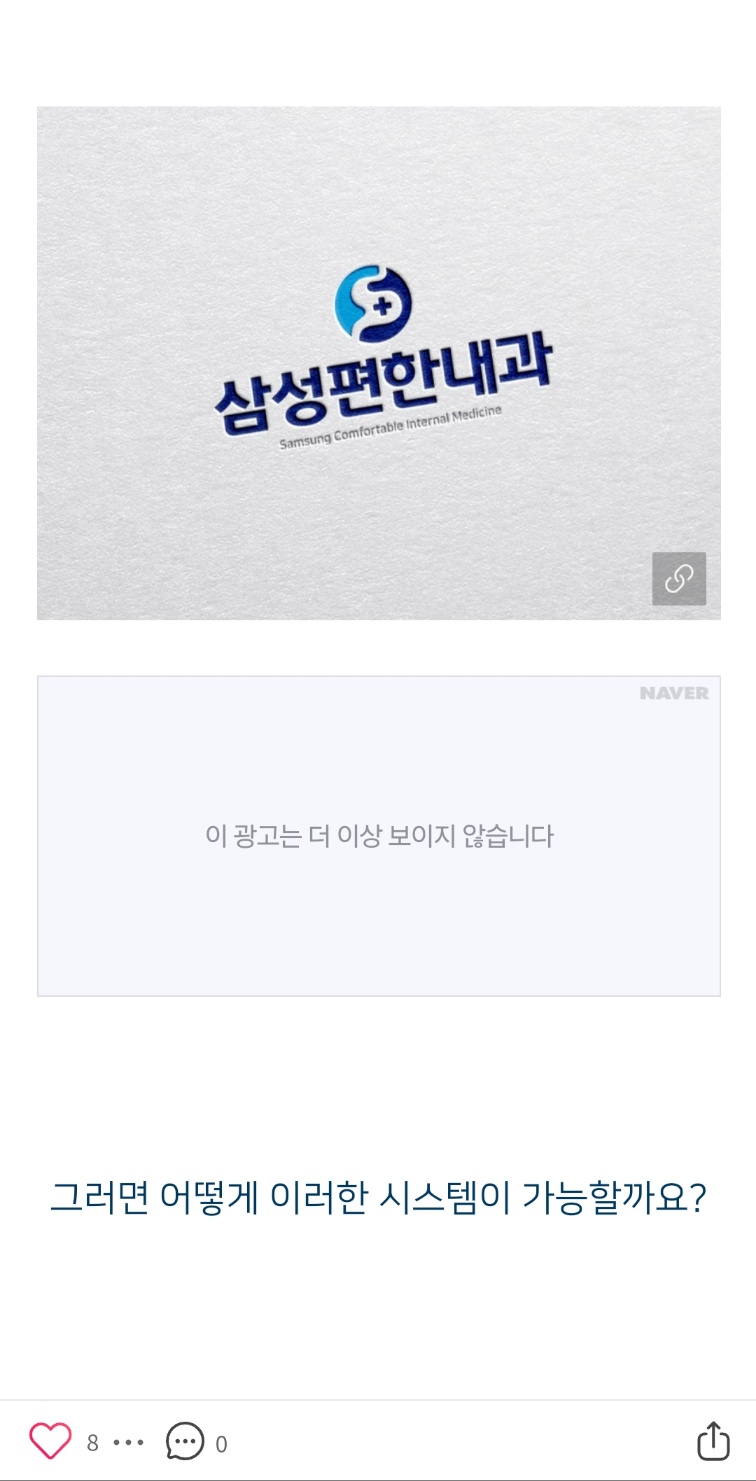Share this post via the share icon
Image resolution: width=756 pixels, height=1481 pixels.
(x=712, y=1440)
